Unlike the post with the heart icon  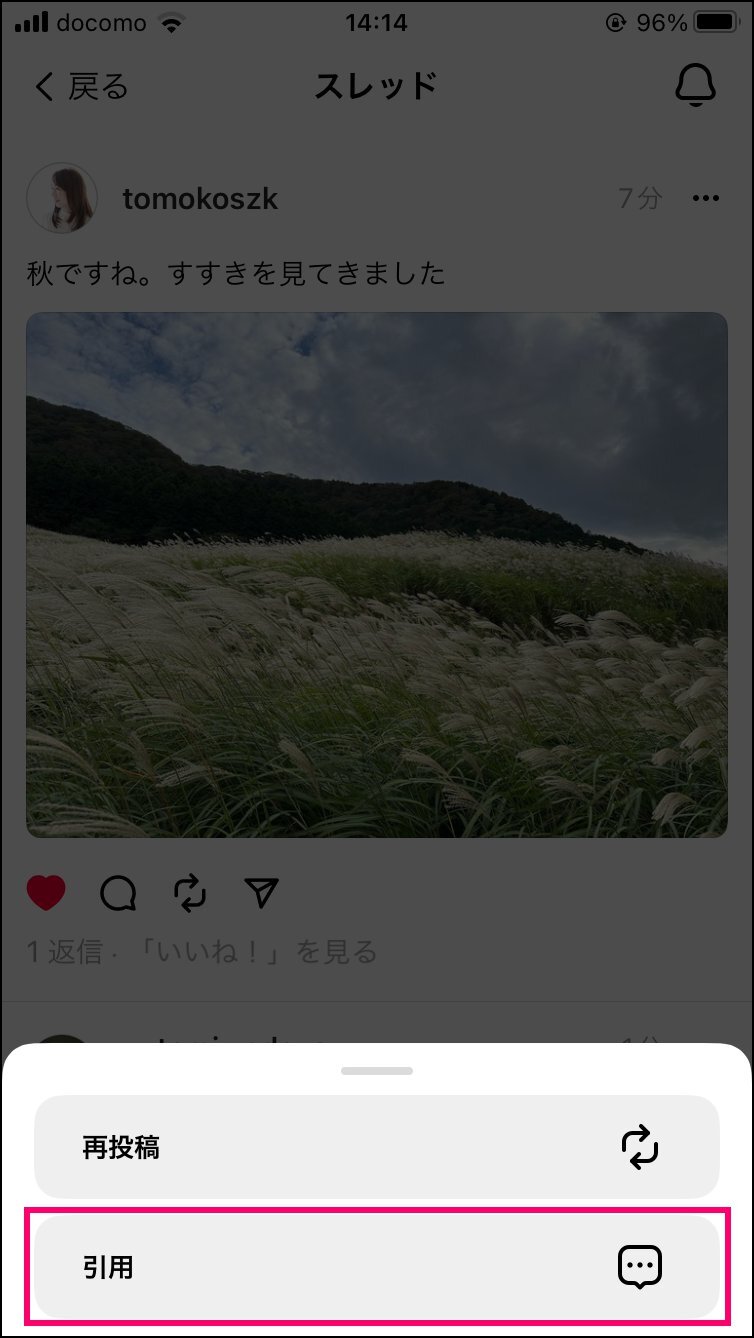(x=46, y=892)
